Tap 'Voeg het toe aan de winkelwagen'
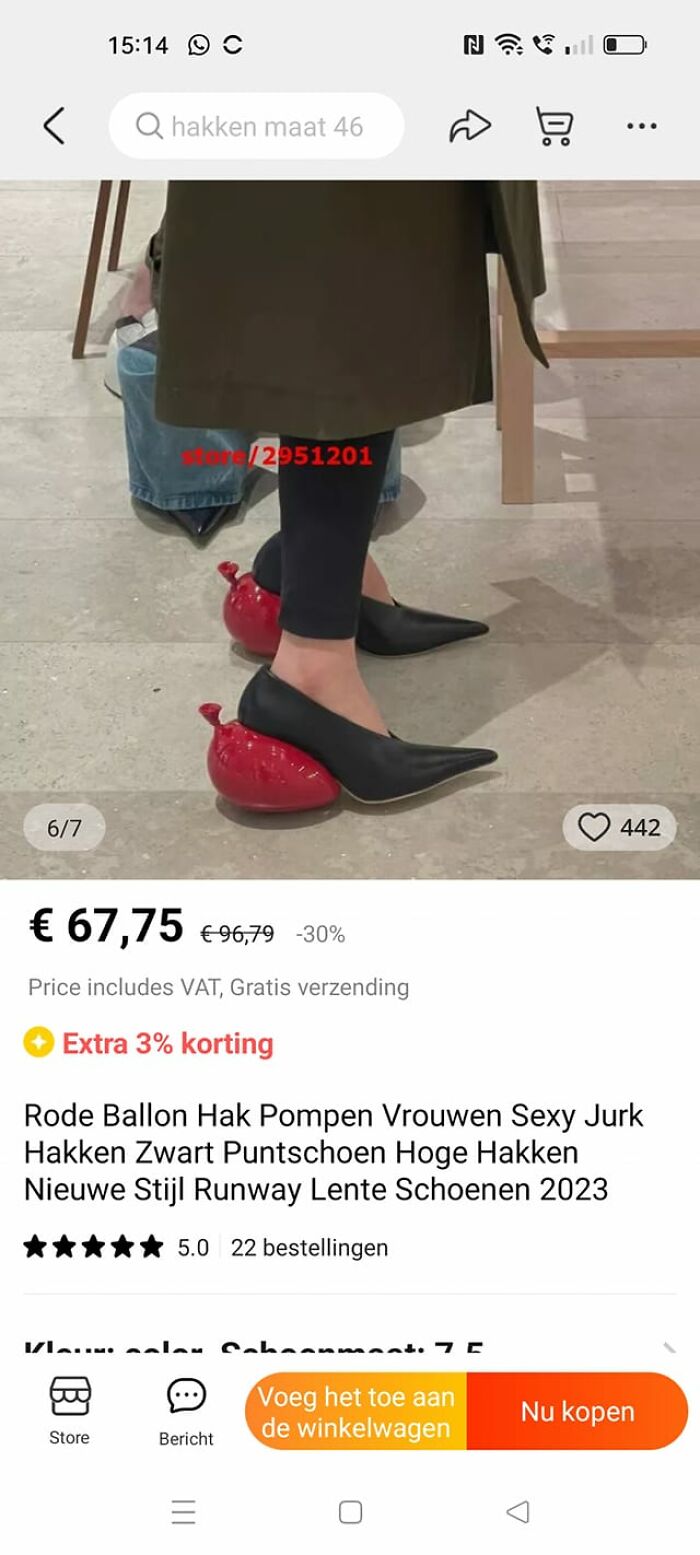The width and height of the screenshot is (700, 1555). click(356, 1411)
